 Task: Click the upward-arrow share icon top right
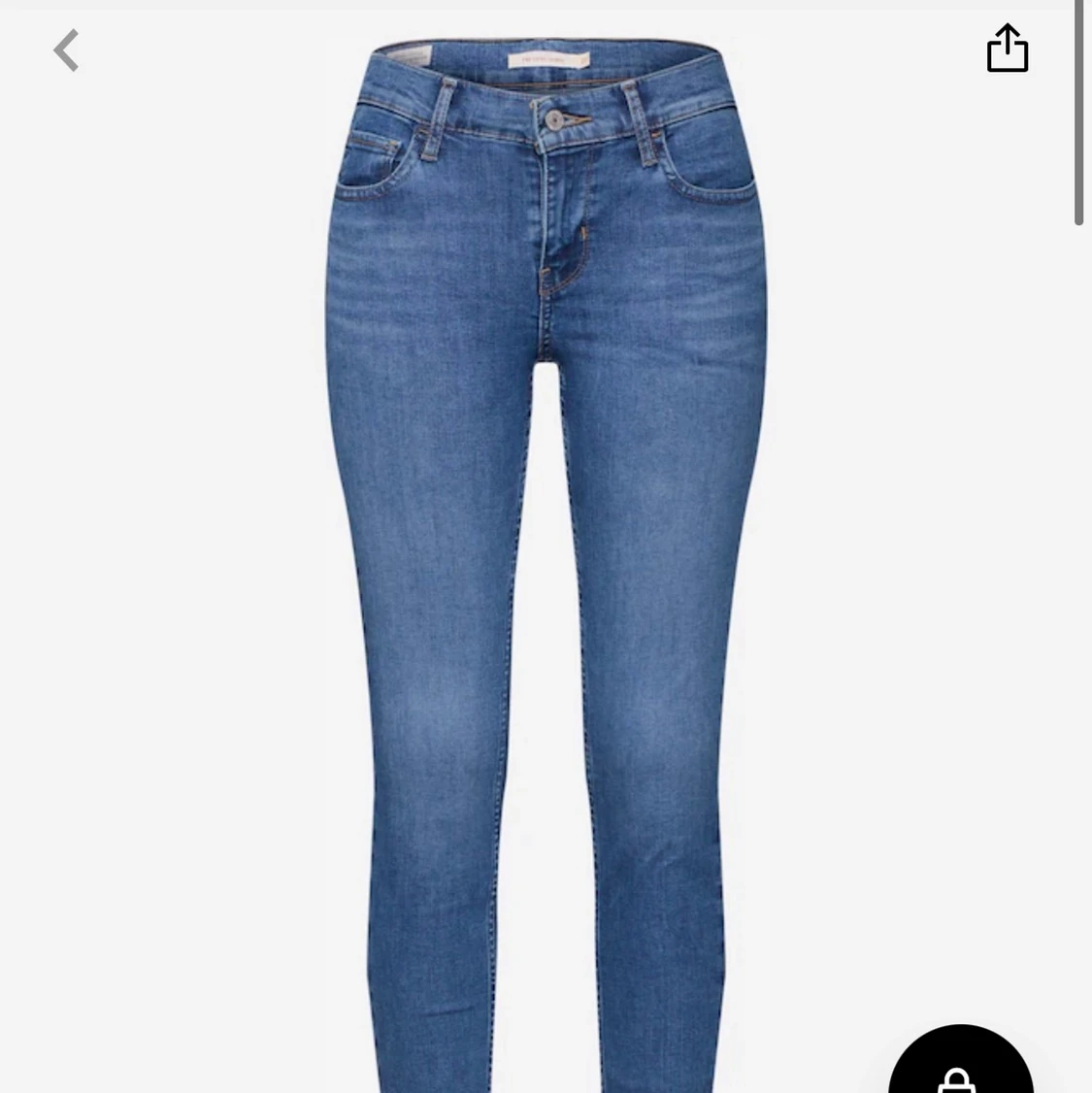click(x=1007, y=49)
